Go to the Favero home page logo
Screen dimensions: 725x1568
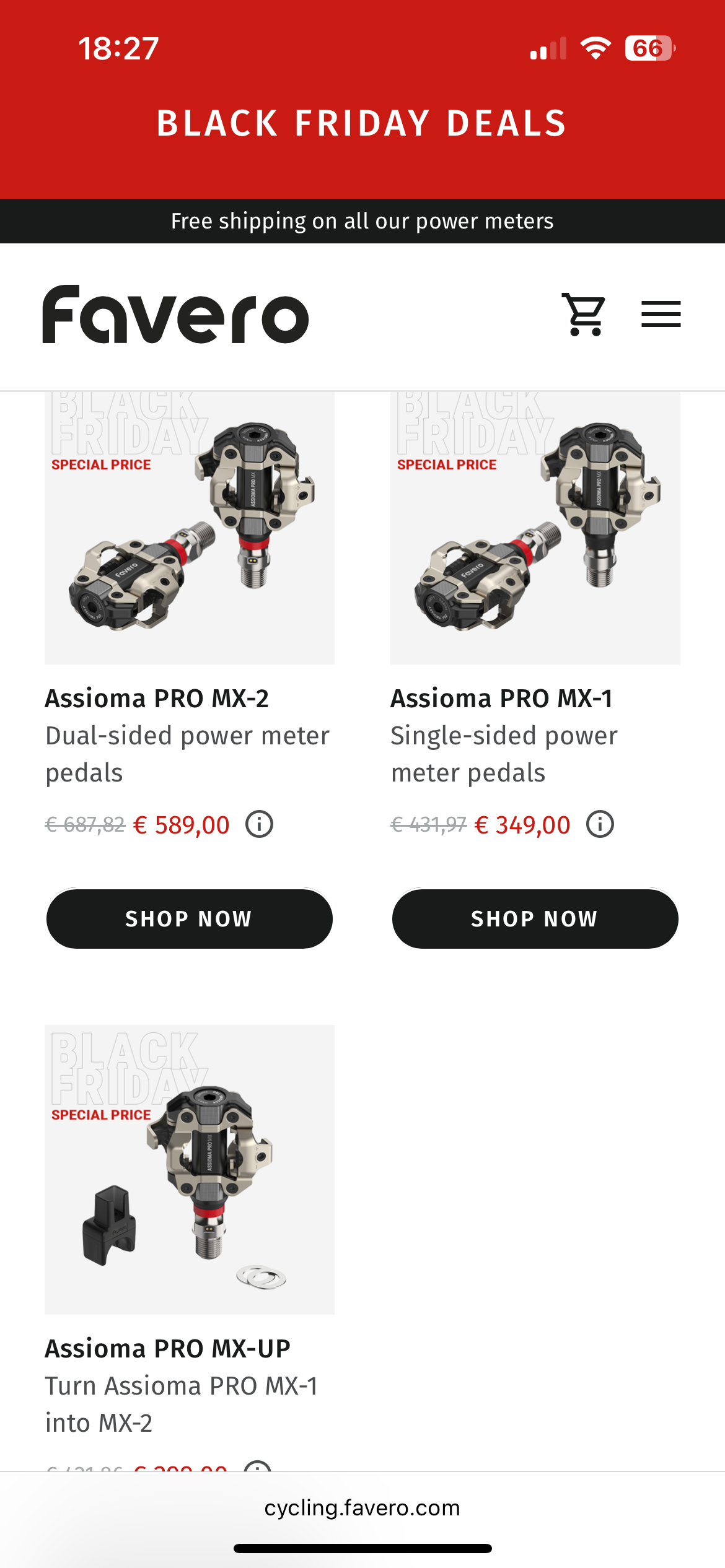(x=175, y=315)
